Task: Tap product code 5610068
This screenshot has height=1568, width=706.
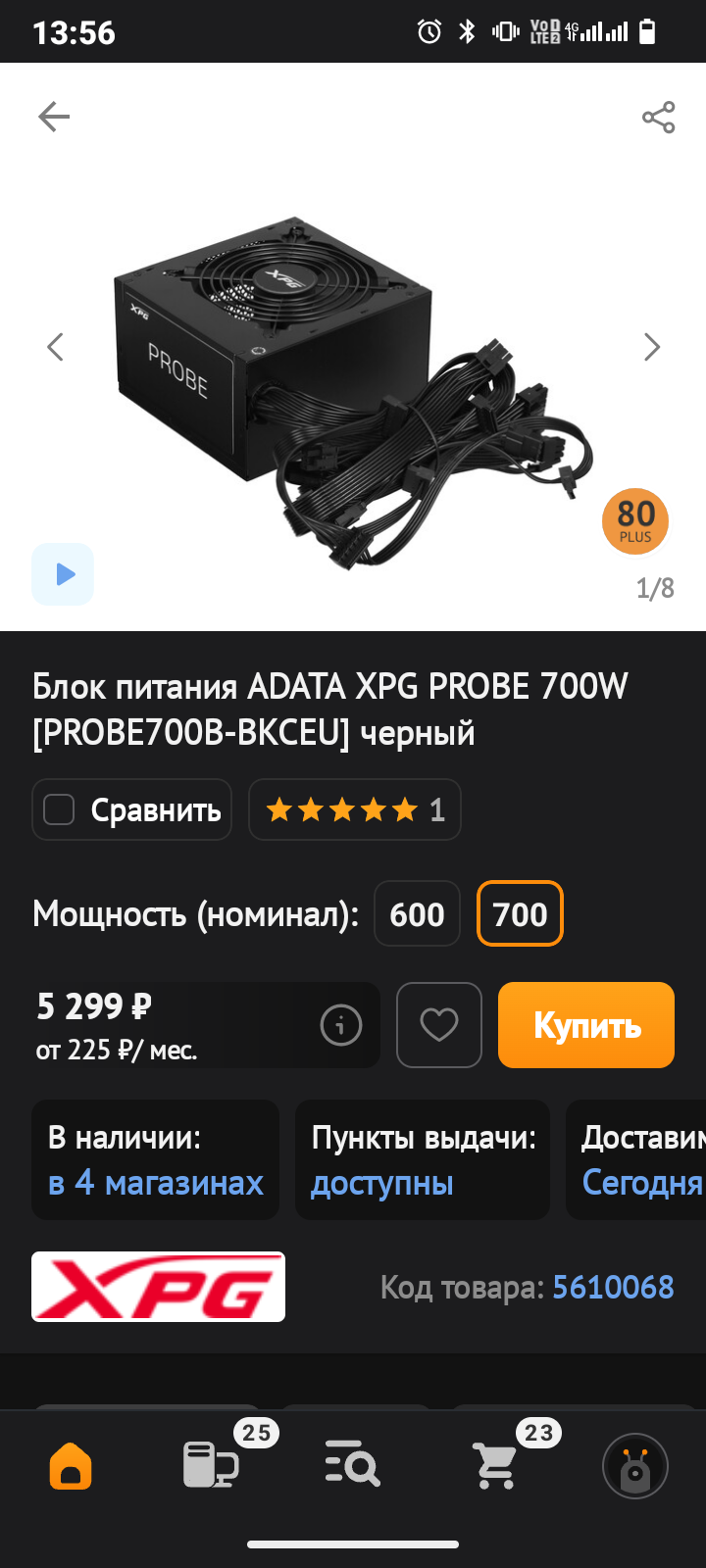Action: coord(613,1287)
